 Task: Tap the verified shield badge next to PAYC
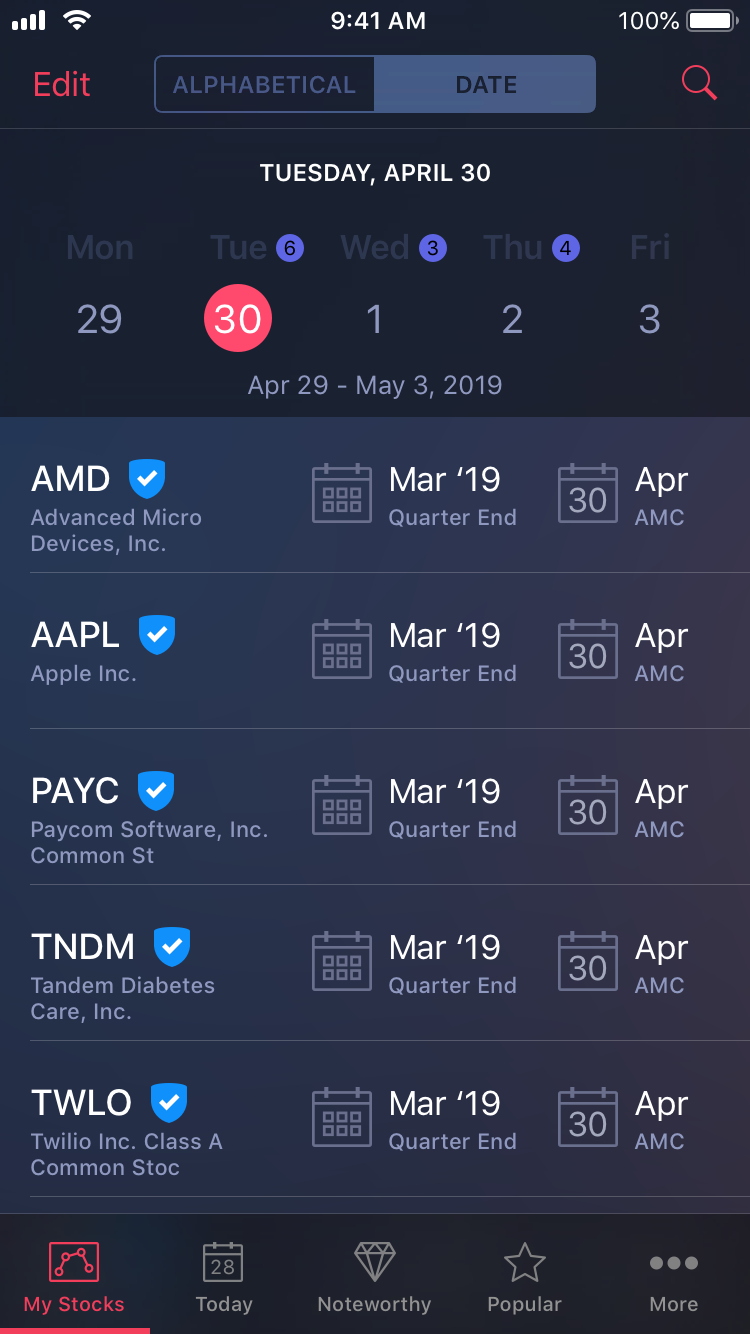point(156,790)
